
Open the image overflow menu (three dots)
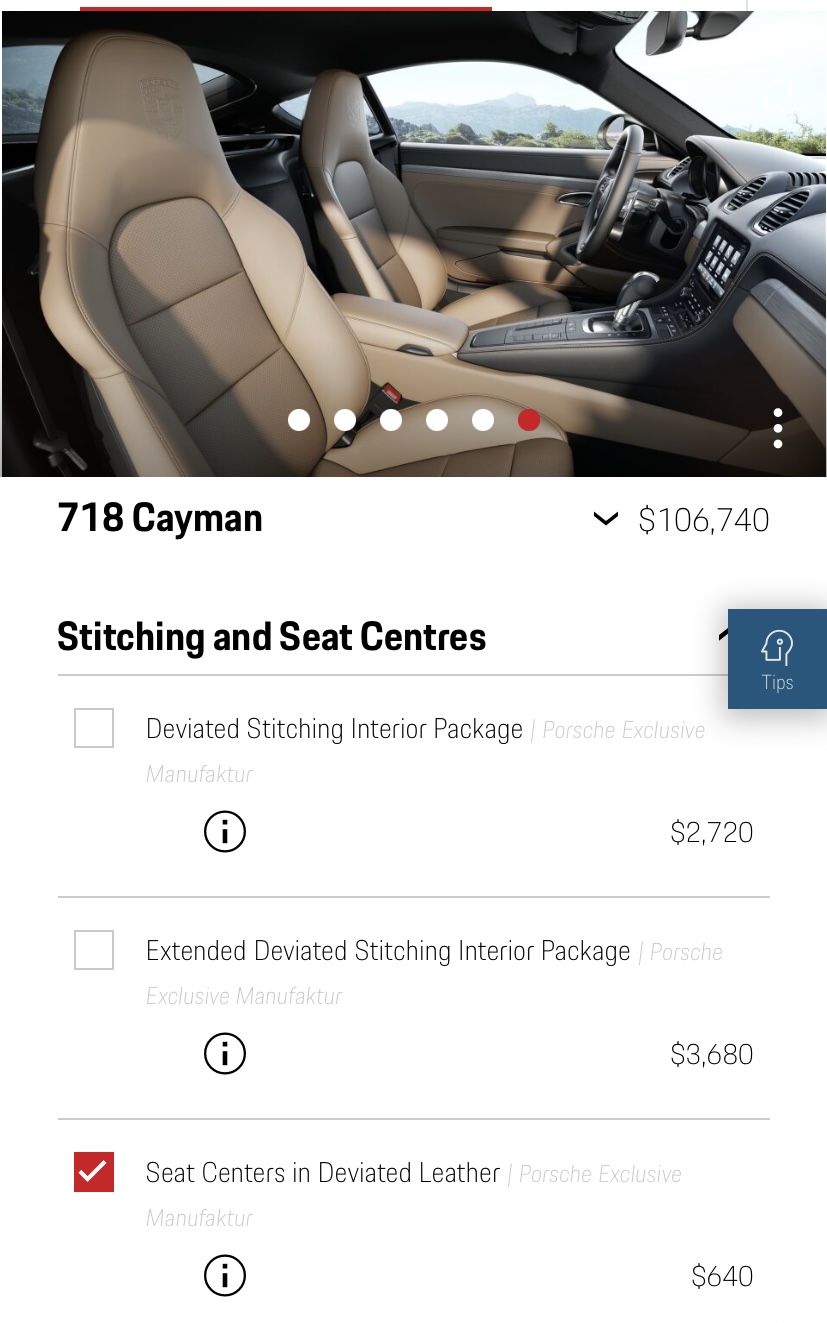pos(777,428)
